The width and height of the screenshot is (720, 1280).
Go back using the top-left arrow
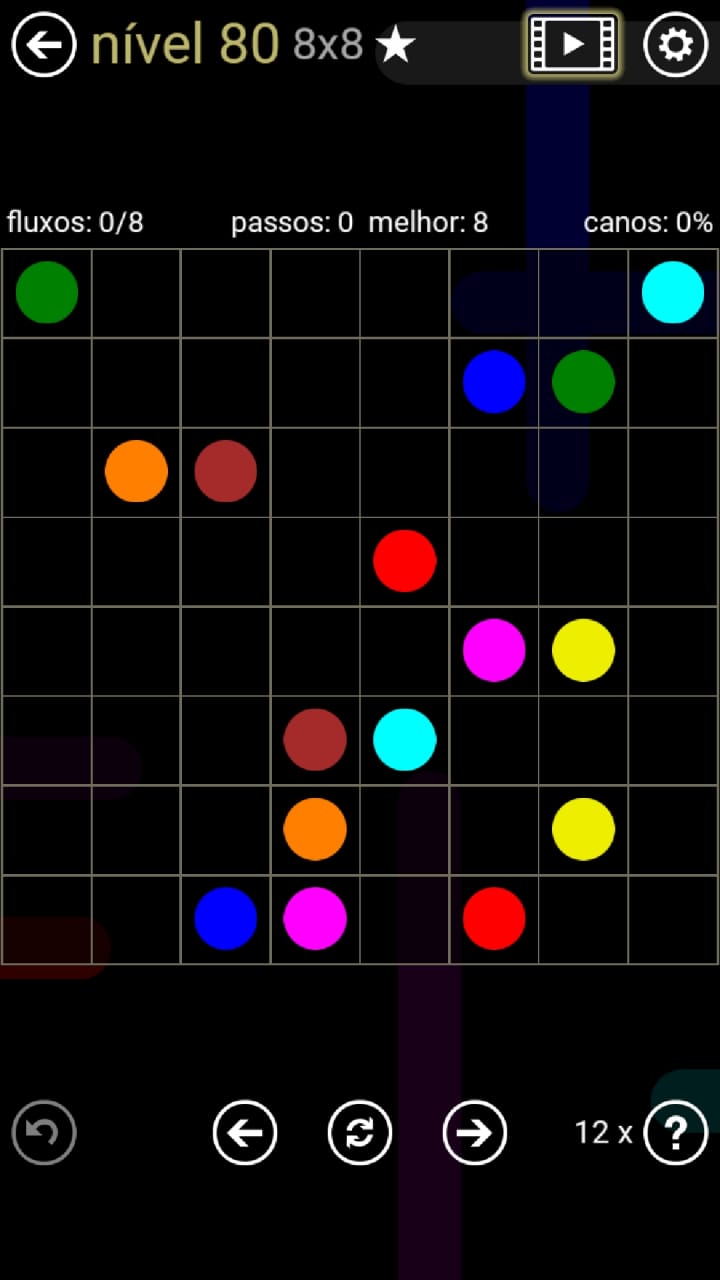coord(44,44)
